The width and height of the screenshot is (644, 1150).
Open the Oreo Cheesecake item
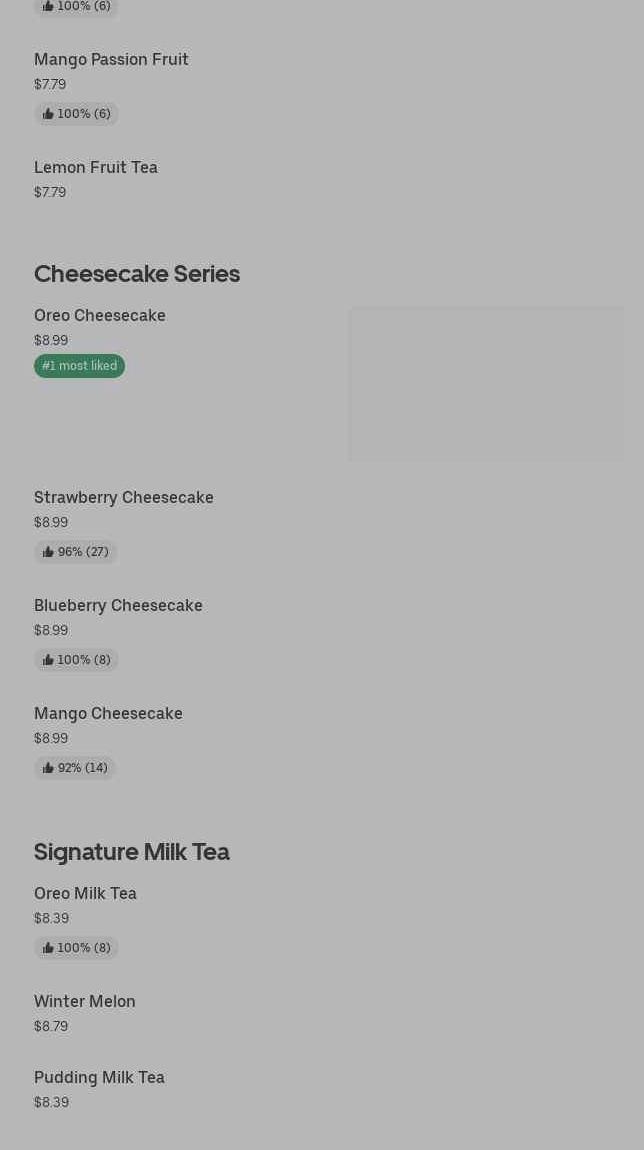click(x=100, y=315)
